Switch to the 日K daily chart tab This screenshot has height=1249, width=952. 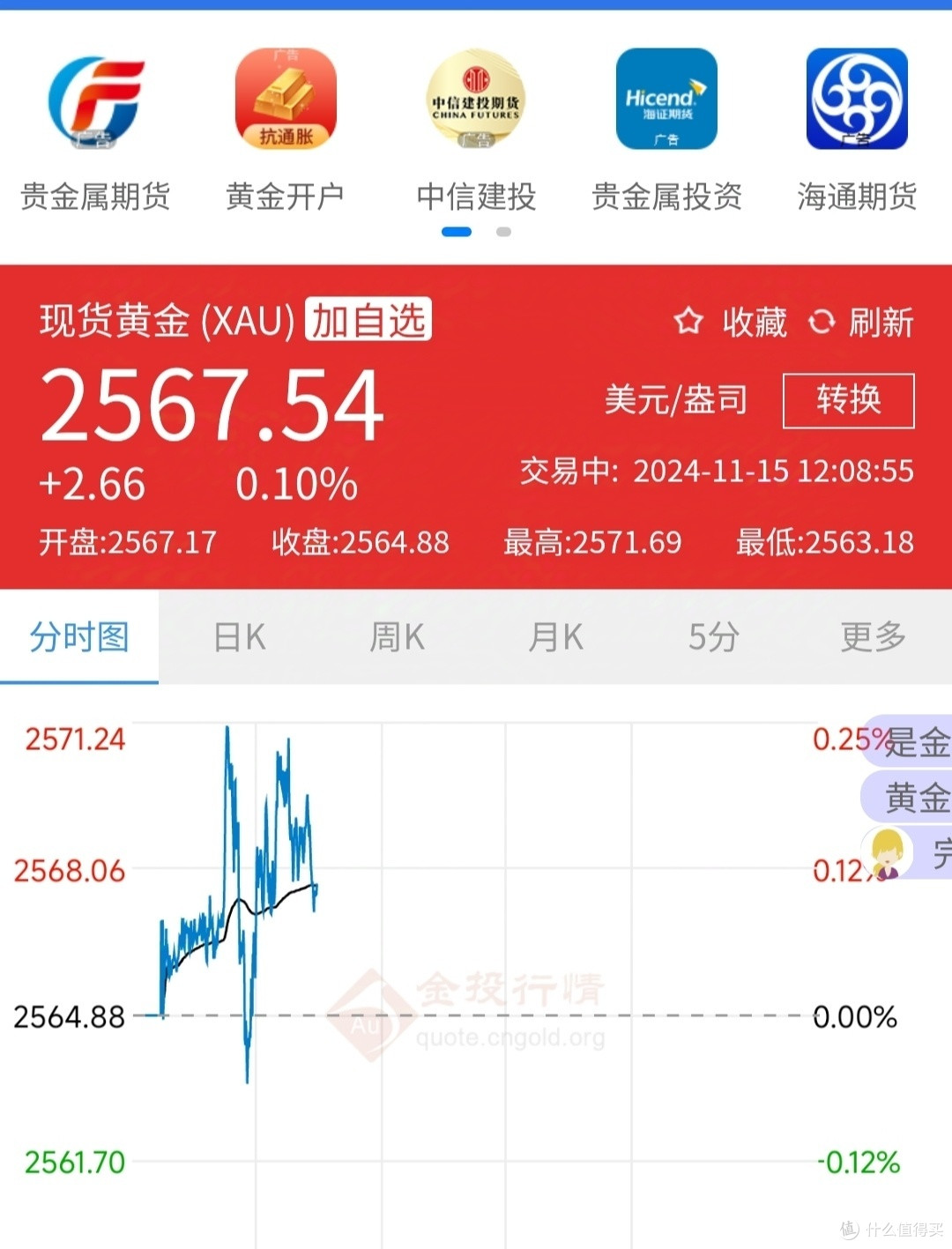click(237, 636)
